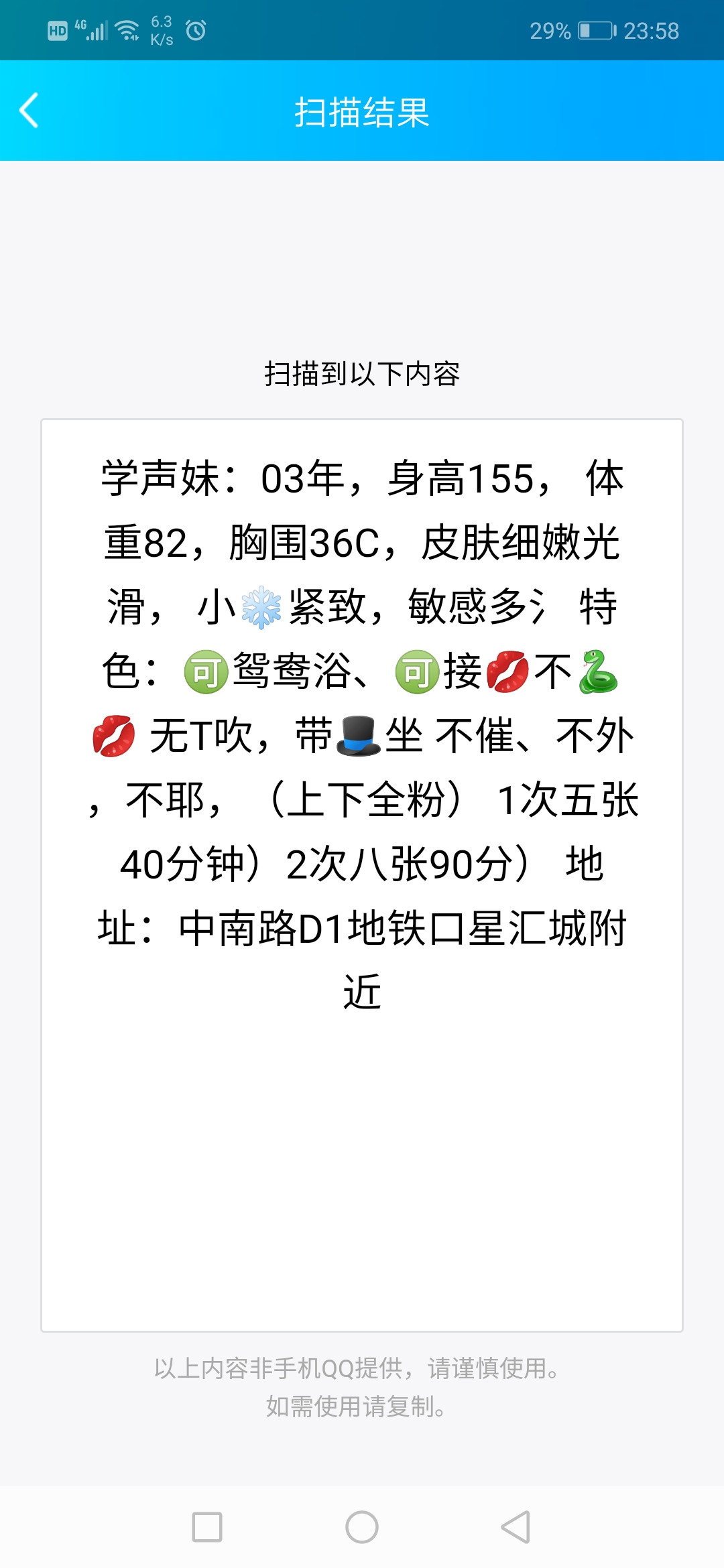Tap the 扫描结果 title text
This screenshot has height=1568, width=724.
tap(362, 111)
